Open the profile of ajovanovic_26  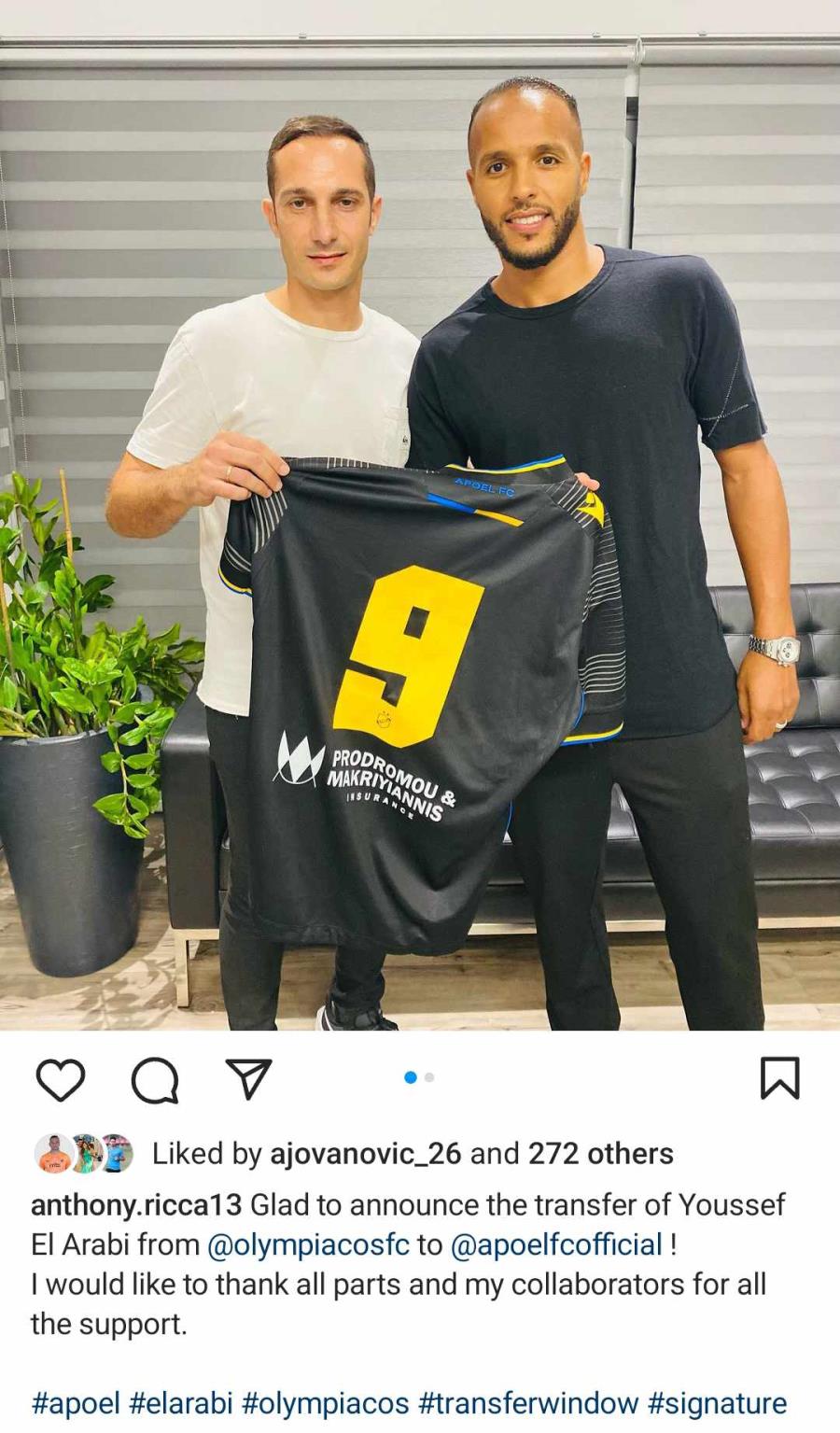pyautogui.click(x=365, y=1154)
